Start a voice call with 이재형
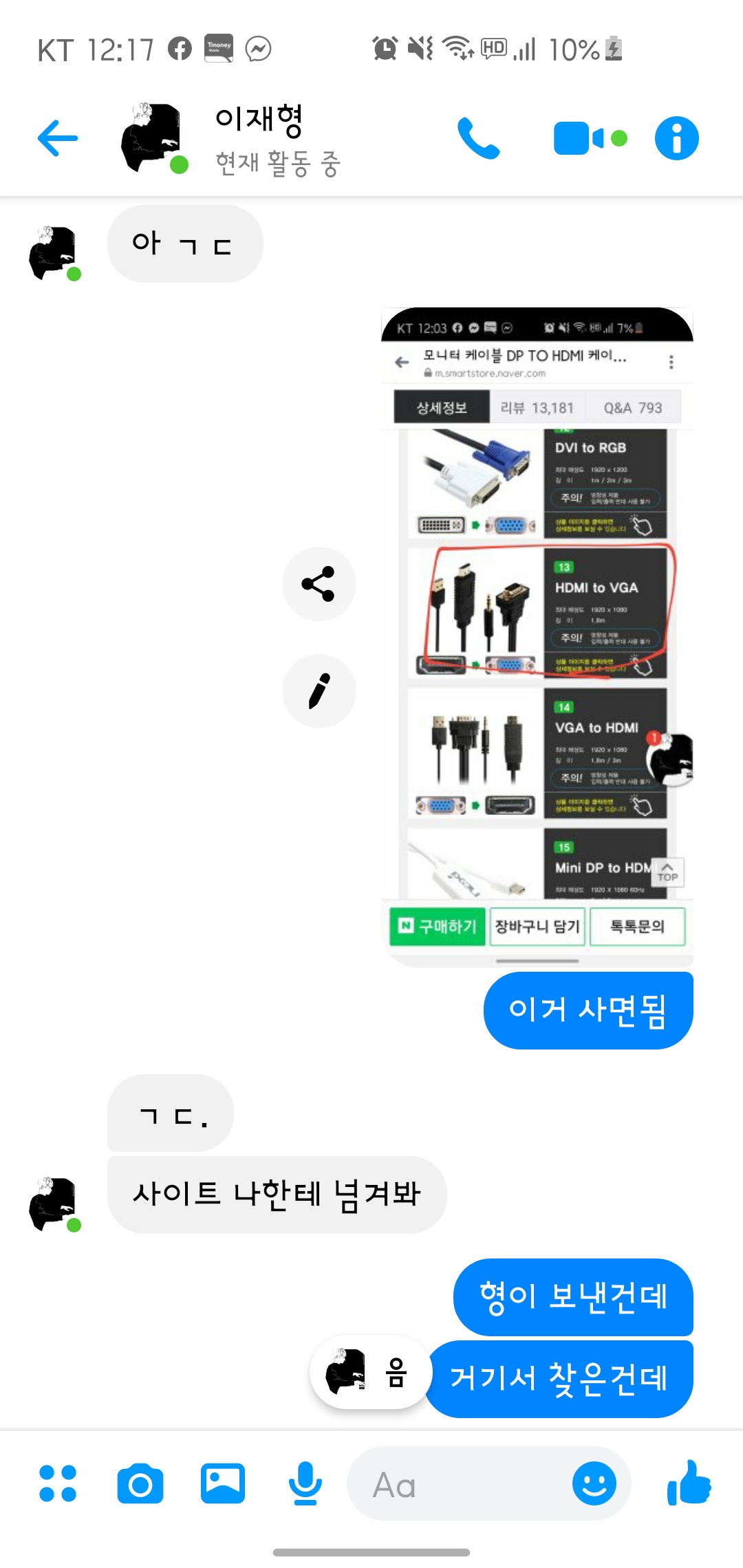743x1568 pixels. pyautogui.click(x=479, y=138)
